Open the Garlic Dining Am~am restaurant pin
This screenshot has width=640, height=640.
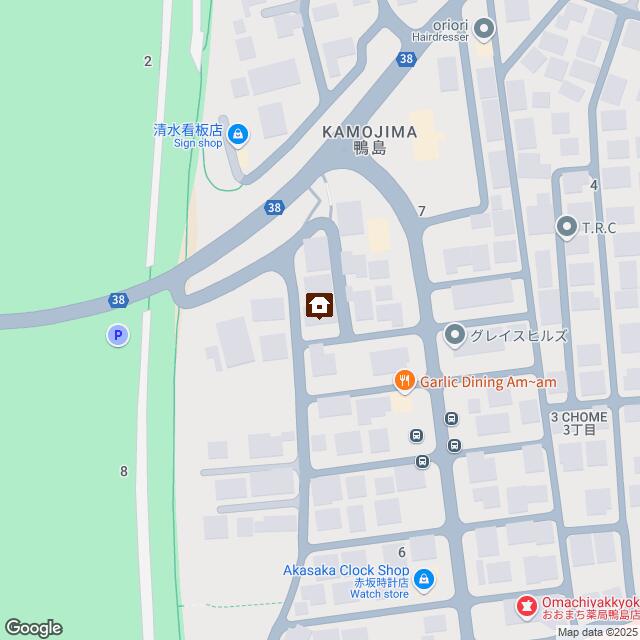tap(404, 380)
